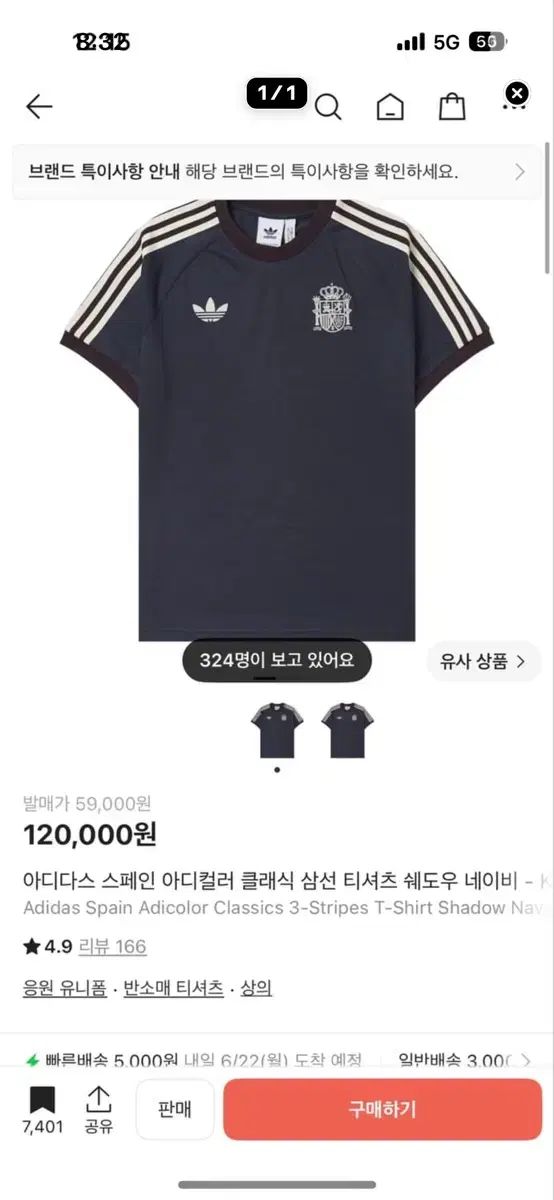Open search with the magnifier icon
The height and width of the screenshot is (1200, 554).
pyautogui.click(x=328, y=107)
